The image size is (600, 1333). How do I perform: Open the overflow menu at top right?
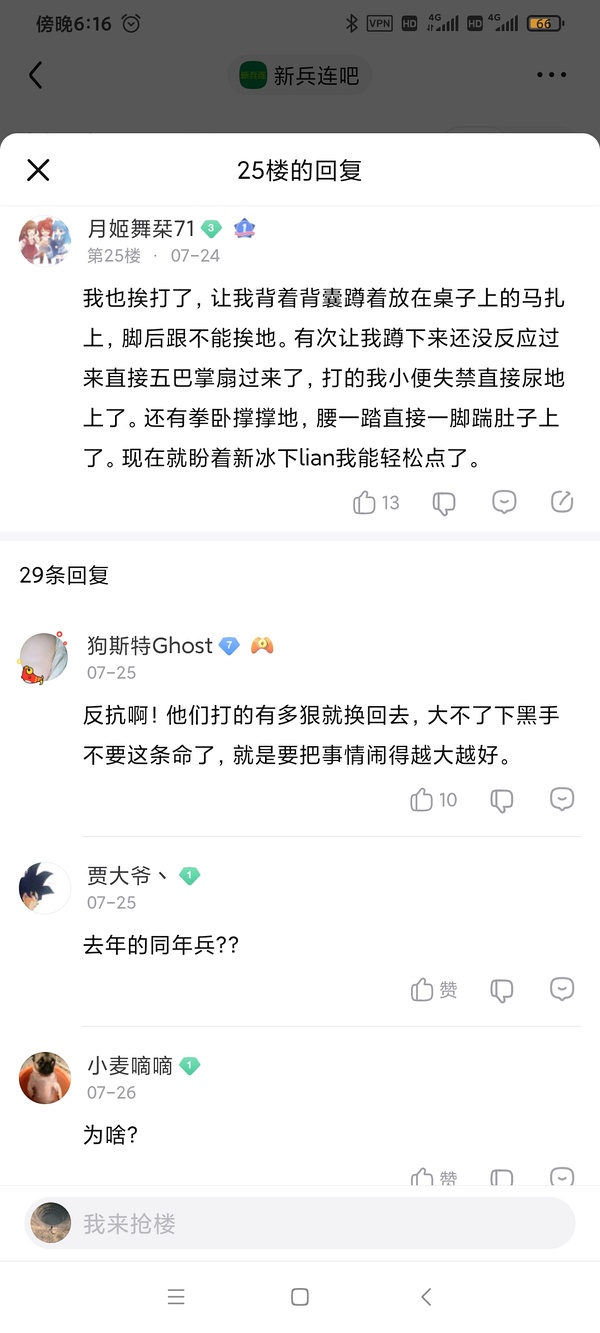tap(551, 75)
